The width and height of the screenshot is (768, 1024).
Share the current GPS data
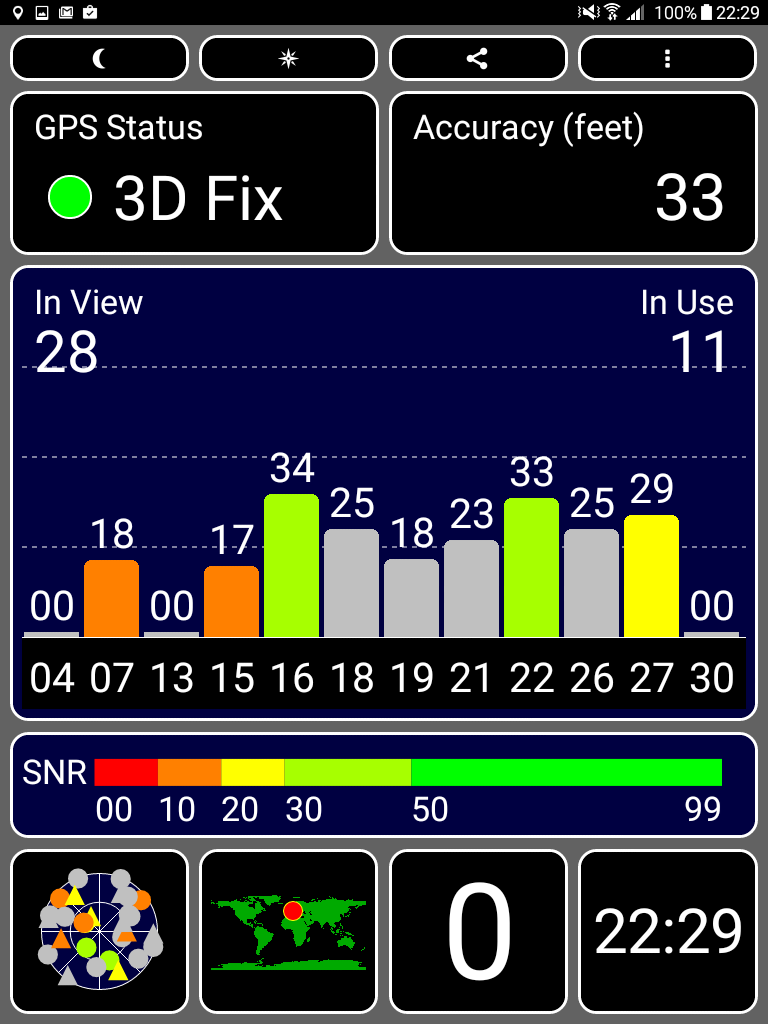click(x=477, y=58)
